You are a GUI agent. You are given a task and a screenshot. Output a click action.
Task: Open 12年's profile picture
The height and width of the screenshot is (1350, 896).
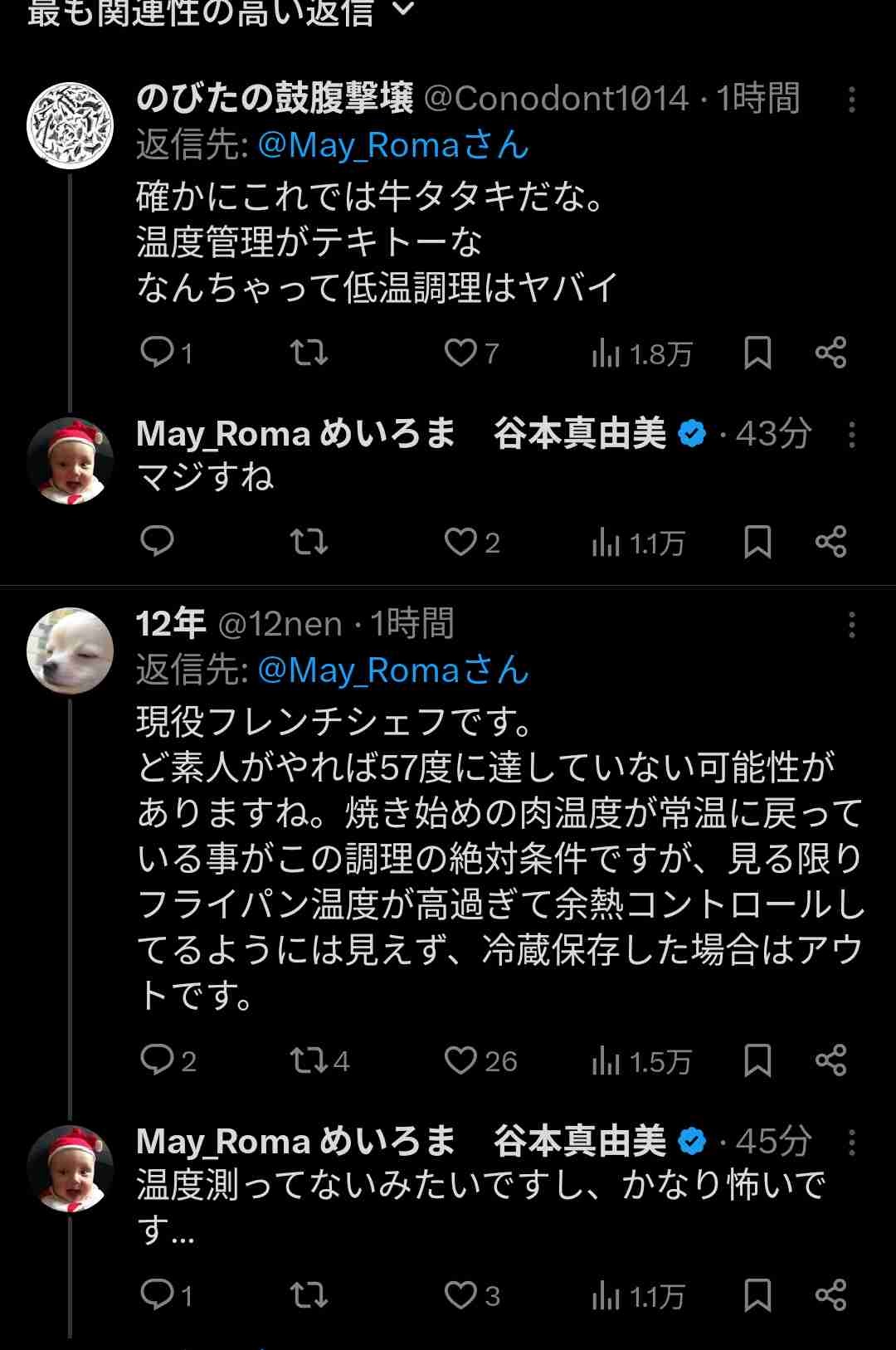tap(71, 651)
